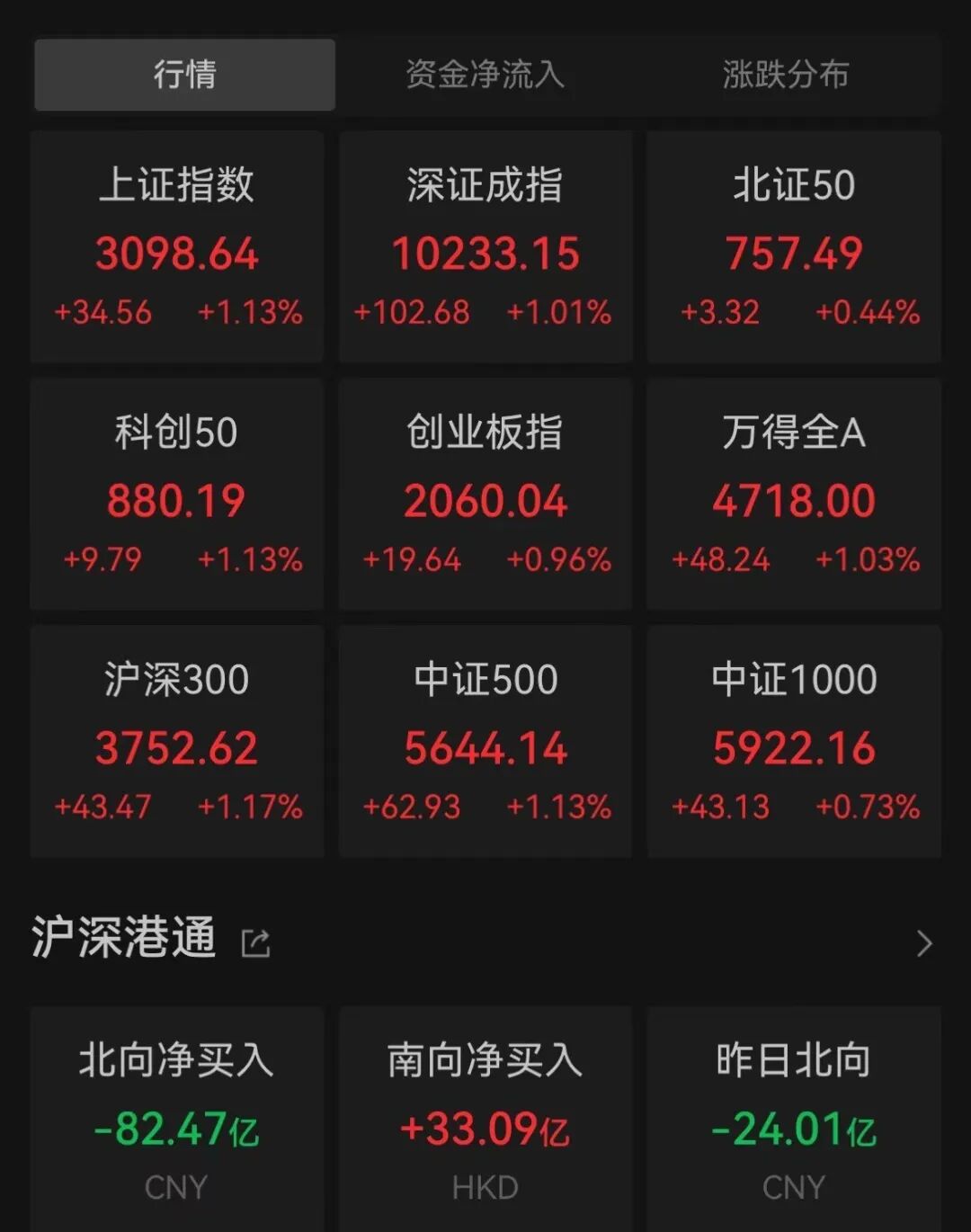Expand 沪深港通 with the right chevron
This screenshot has width=971, height=1232.
923,943
